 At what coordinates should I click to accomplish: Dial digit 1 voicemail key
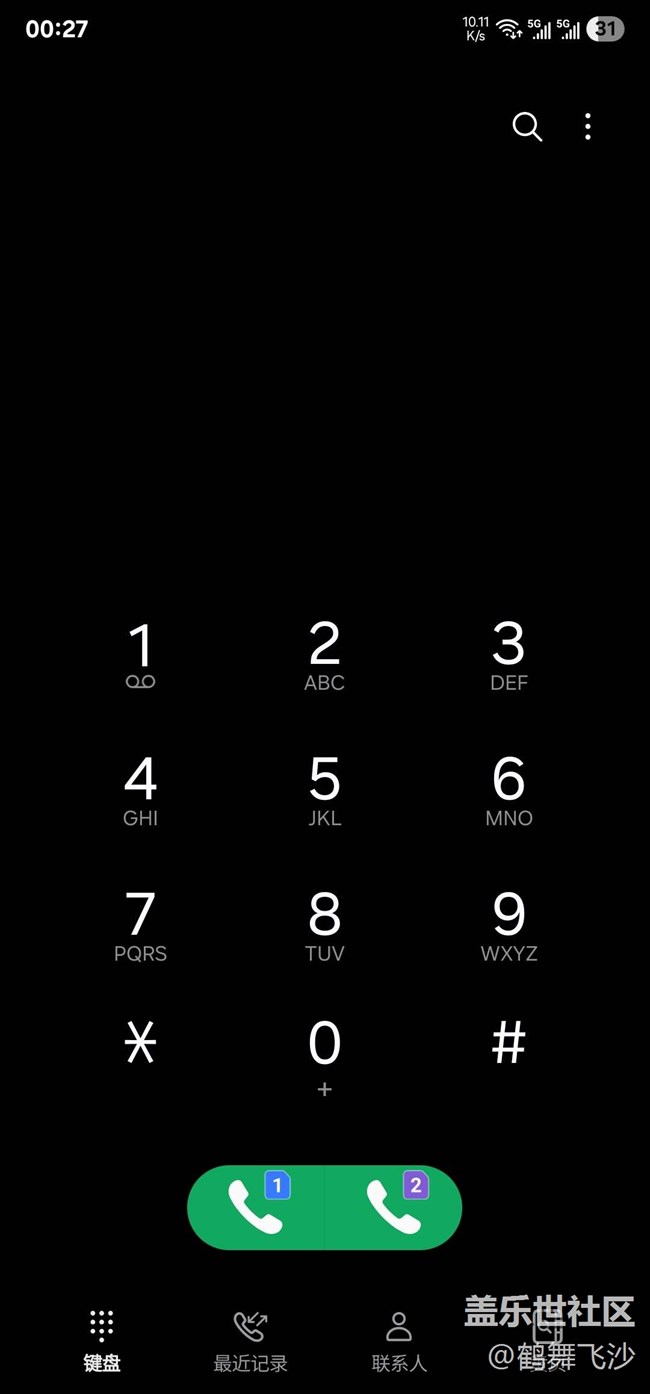tap(141, 656)
